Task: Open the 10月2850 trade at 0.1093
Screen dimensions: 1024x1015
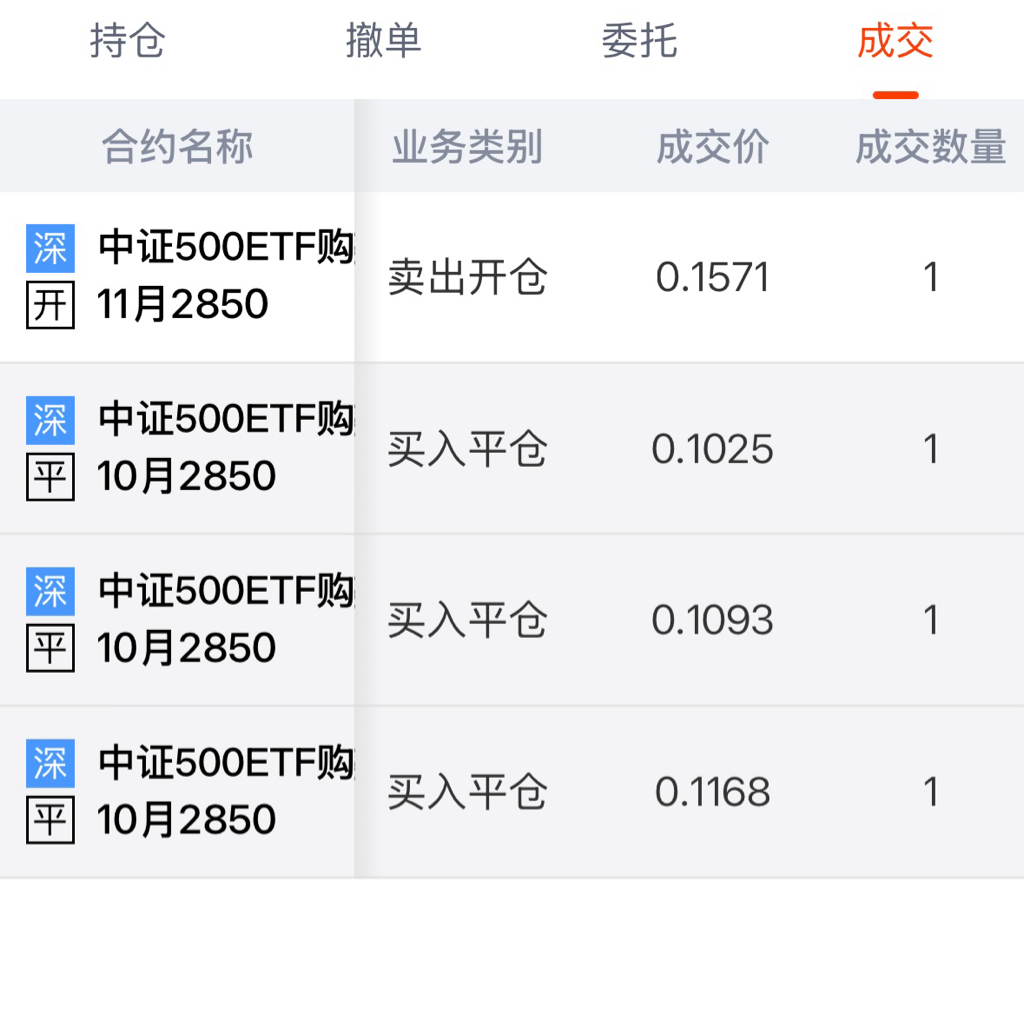Action: (x=512, y=621)
